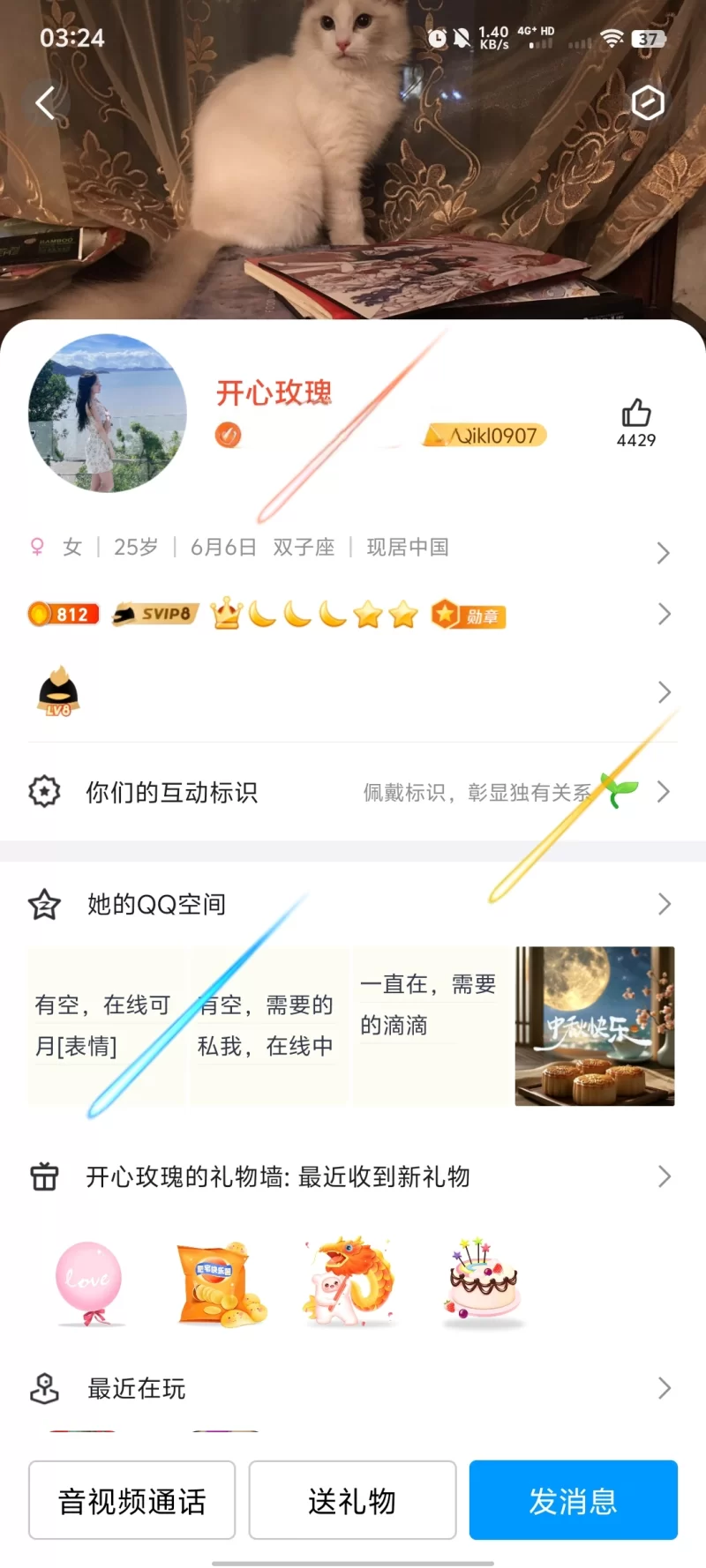The width and height of the screenshot is (706, 1568).
Task: Go back using the top-left arrow
Action: click(x=46, y=103)
